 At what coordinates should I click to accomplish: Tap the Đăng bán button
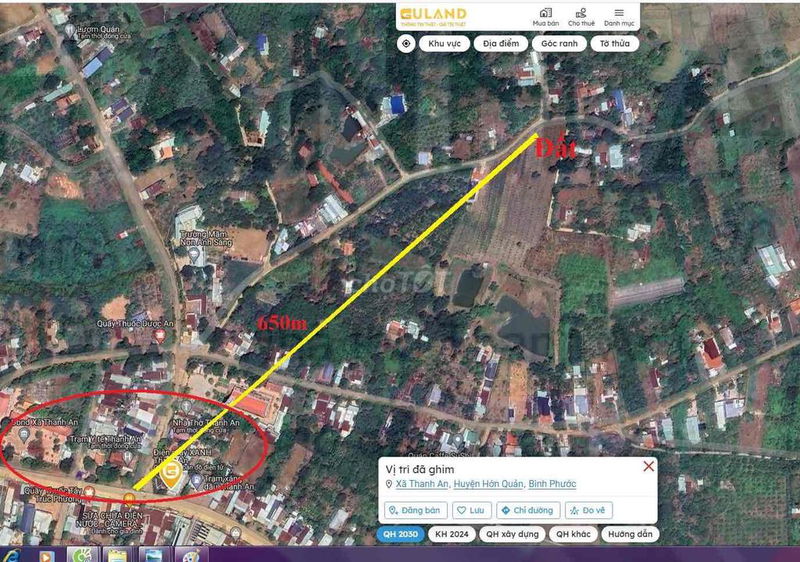click(x=414, y=510)
